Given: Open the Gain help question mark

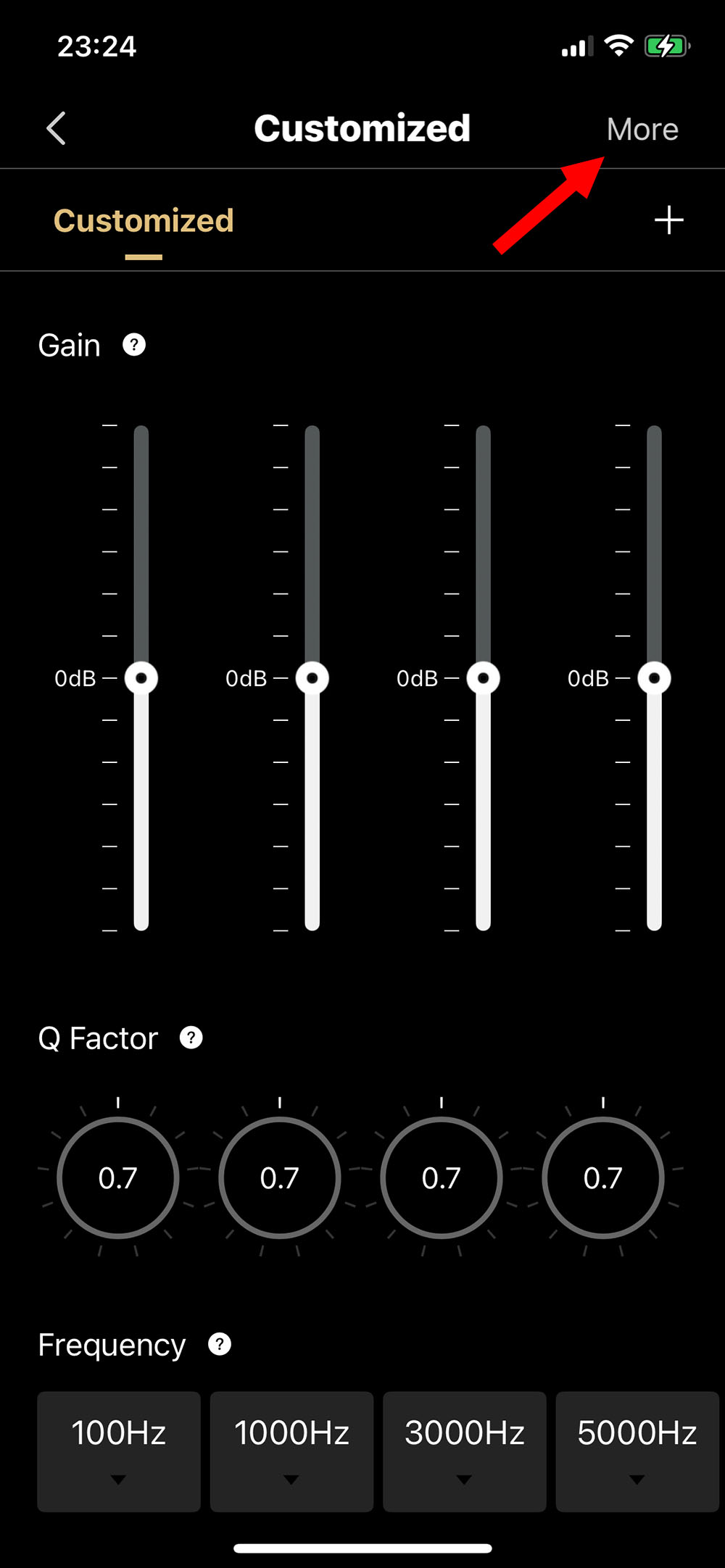Looking at the screenshot, I should coord(134,345).
